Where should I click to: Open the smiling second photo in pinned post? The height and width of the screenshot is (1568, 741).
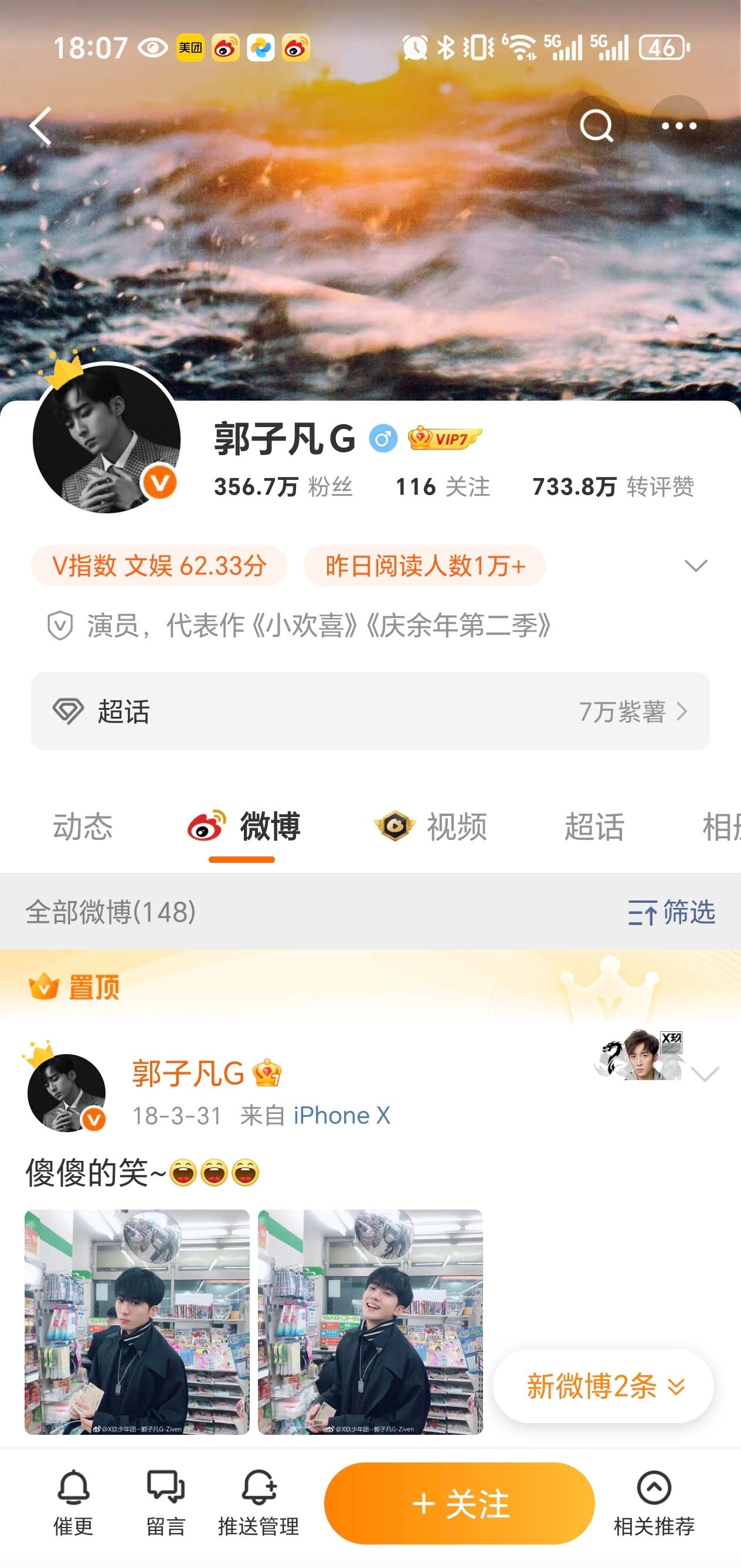point(370,1322)
